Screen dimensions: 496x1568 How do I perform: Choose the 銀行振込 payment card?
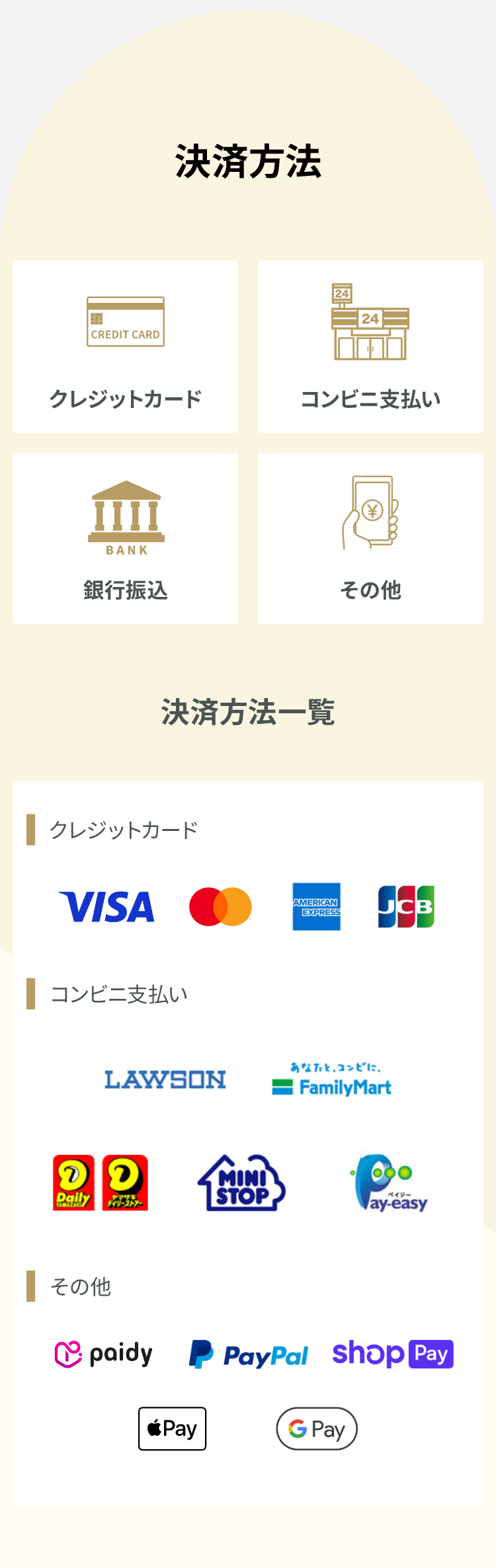pyautogui.click(x=126, y=538)
